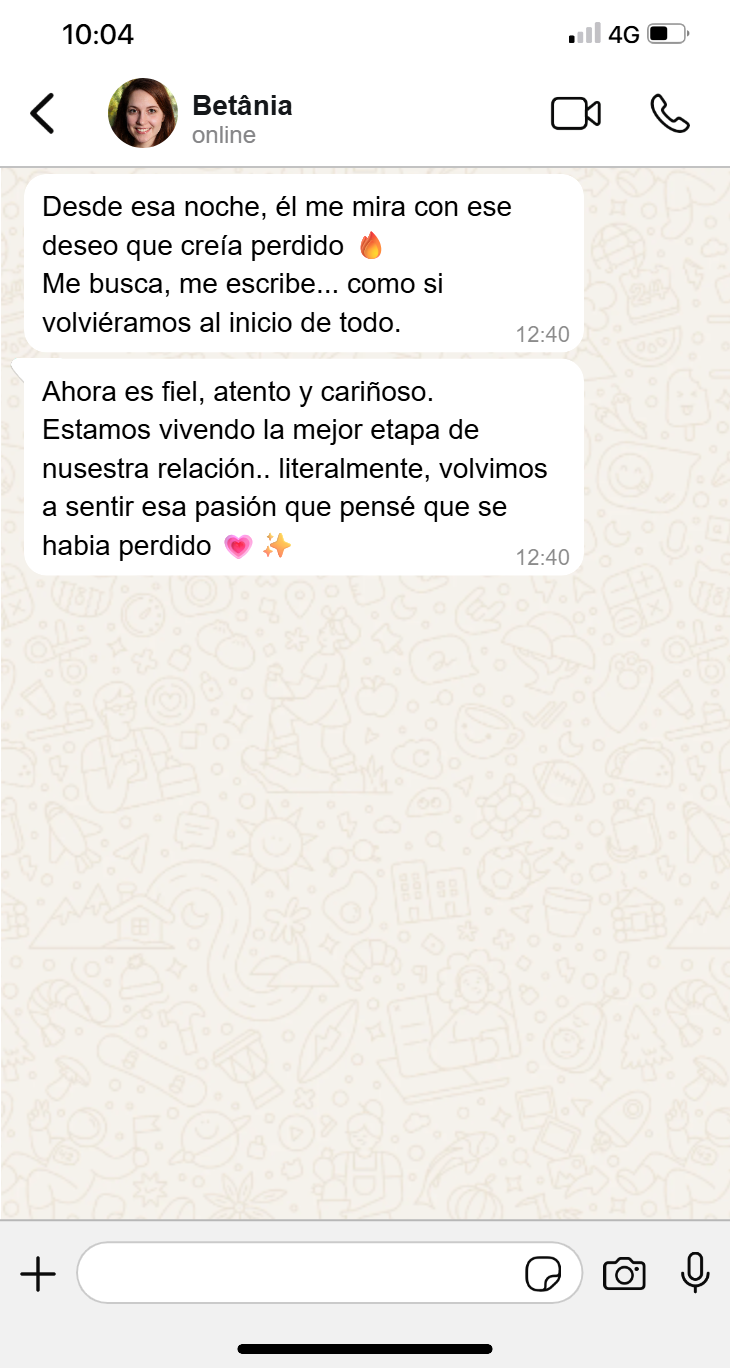Go back to the chat list
Image resolution: width=730 pixels, height=1368 pixels.
tap(42, 114)
